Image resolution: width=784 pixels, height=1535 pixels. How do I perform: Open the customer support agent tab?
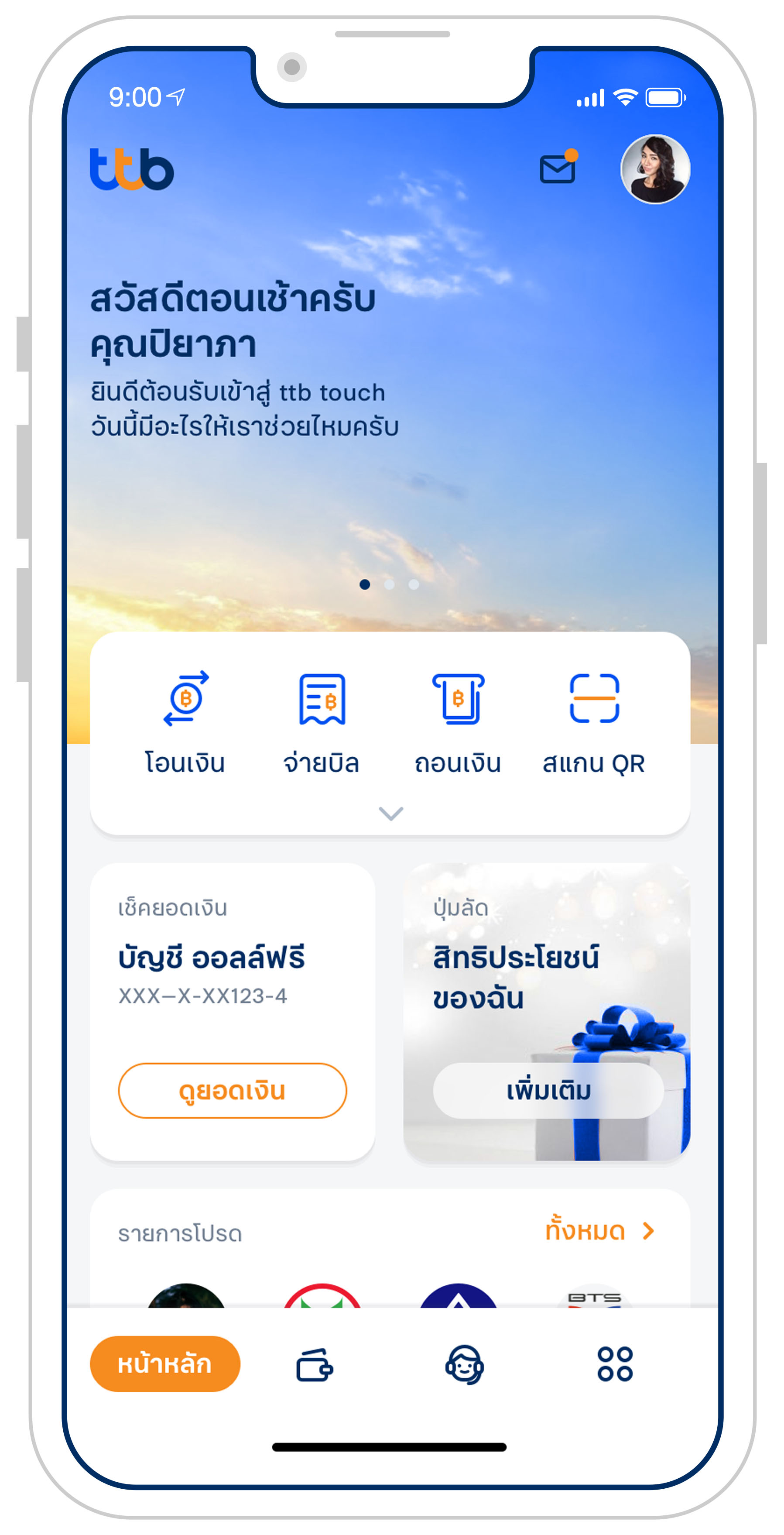coord(465,1365)
